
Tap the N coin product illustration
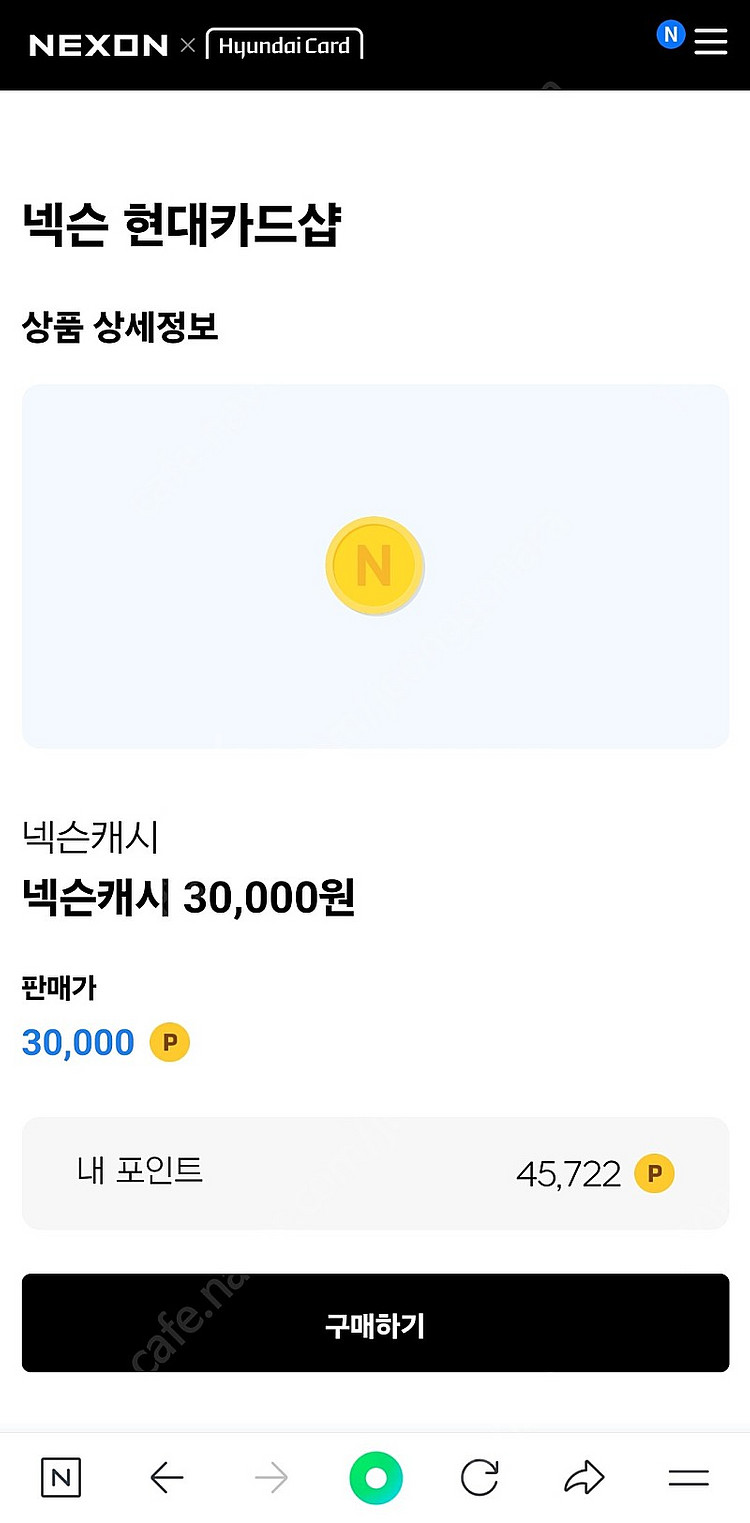(375, 566)
